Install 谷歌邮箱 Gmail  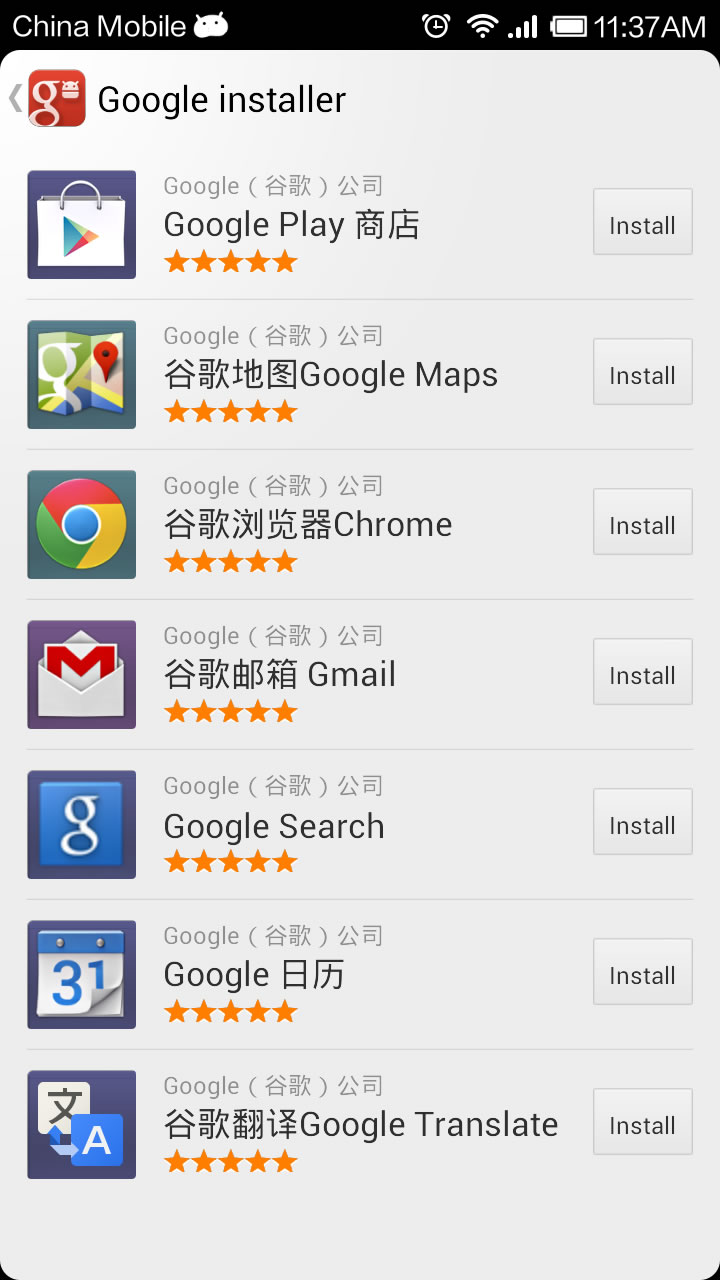[642, 672]
